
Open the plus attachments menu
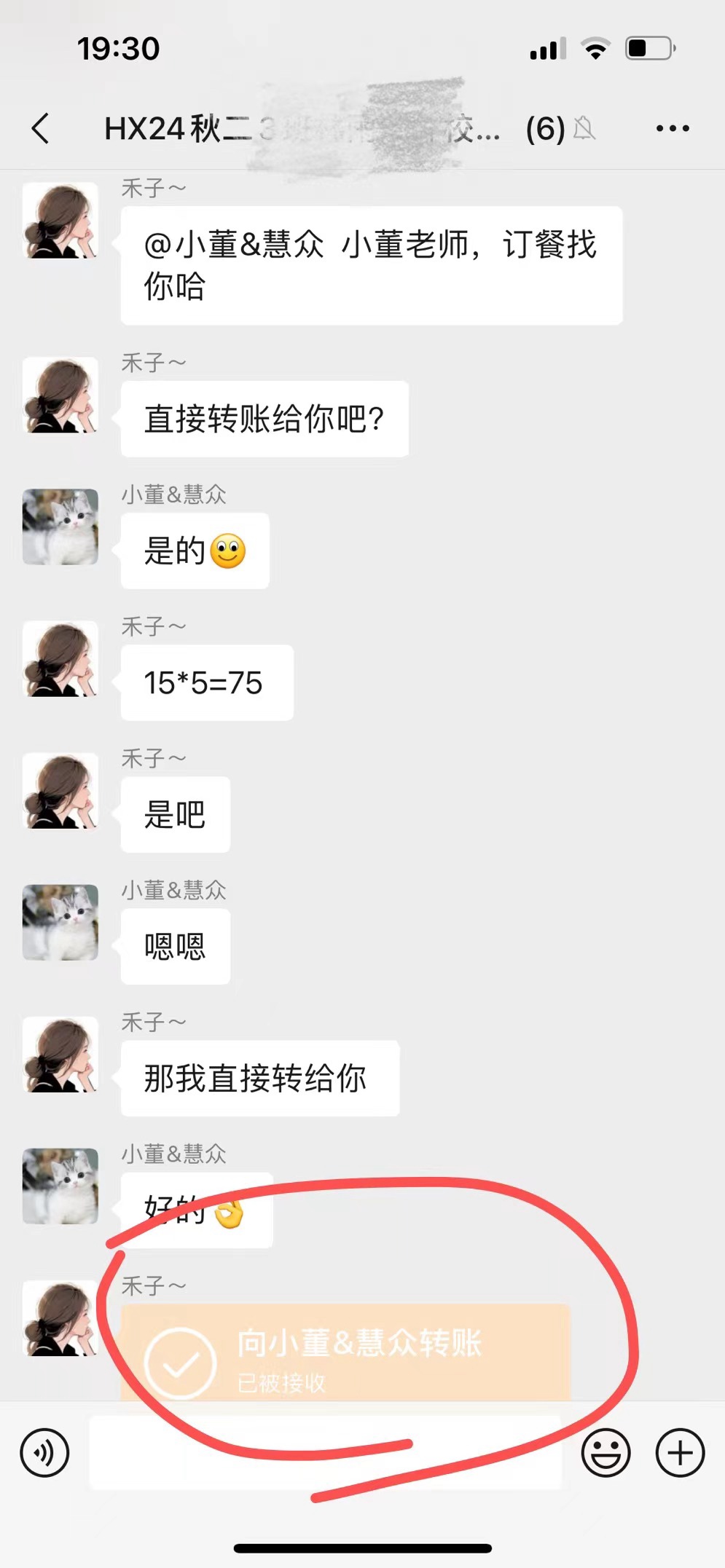pyautogui.click(x=679, y=1453)
